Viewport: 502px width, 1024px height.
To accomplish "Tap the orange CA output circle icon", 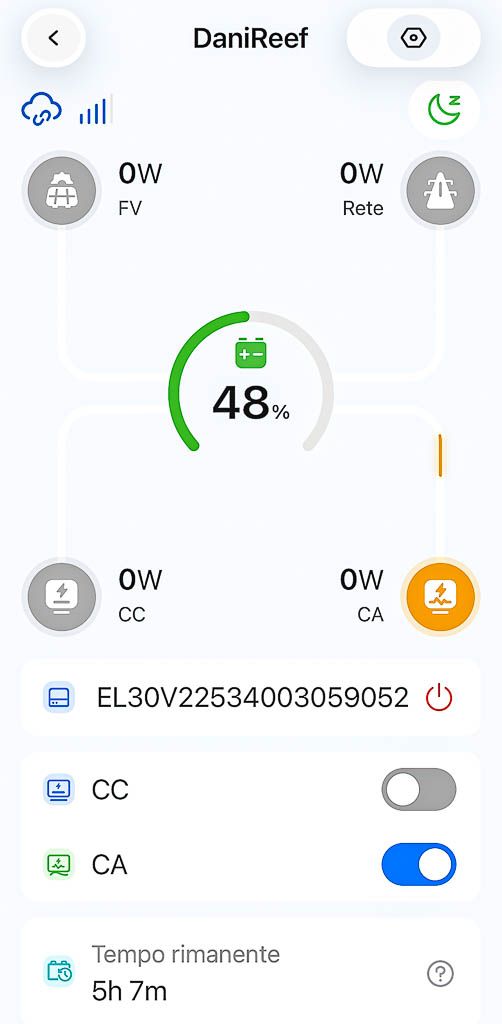I will pyautogui.click(x=440, y=597).
